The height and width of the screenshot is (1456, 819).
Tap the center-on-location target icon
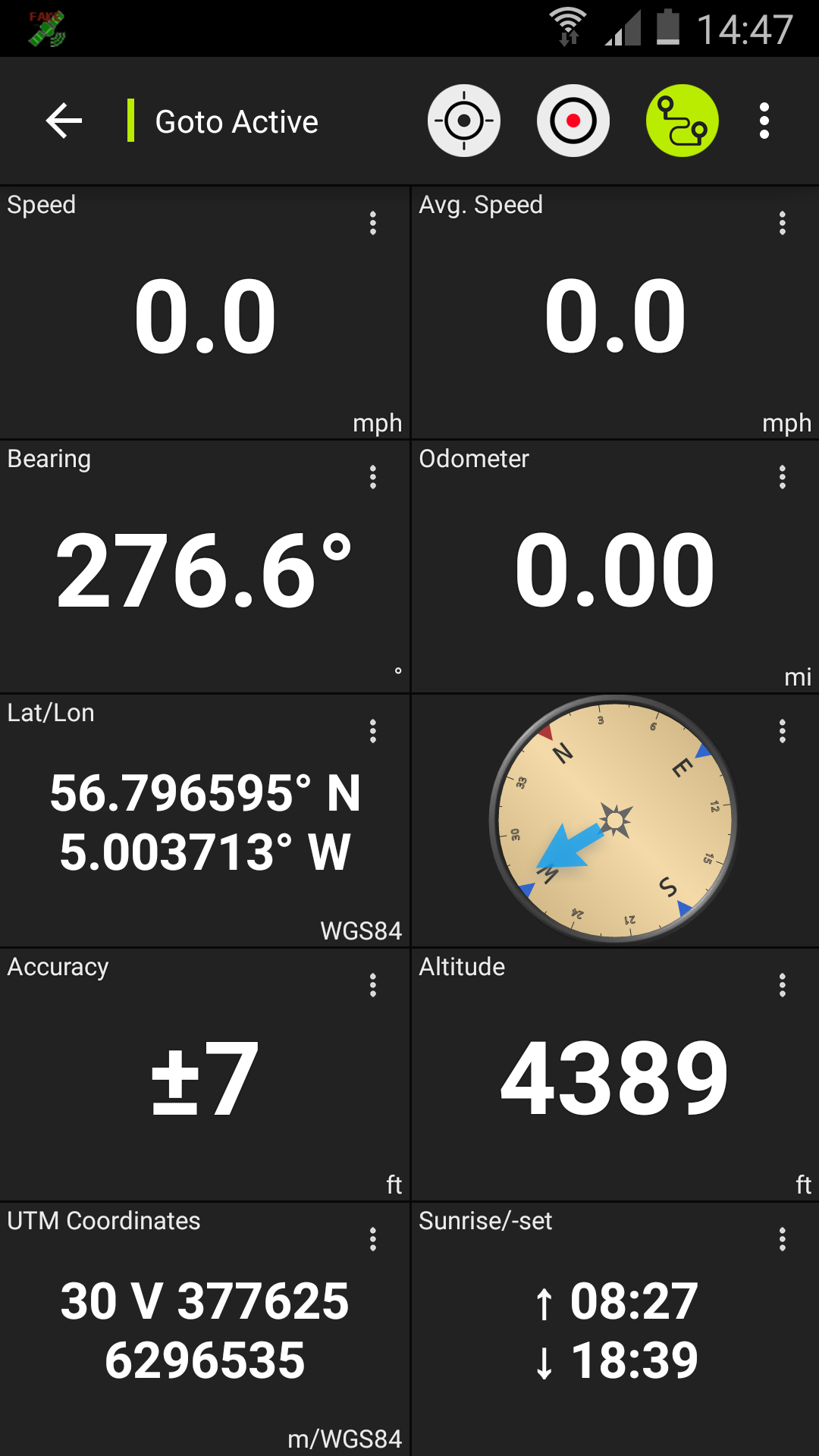(464, 121)
